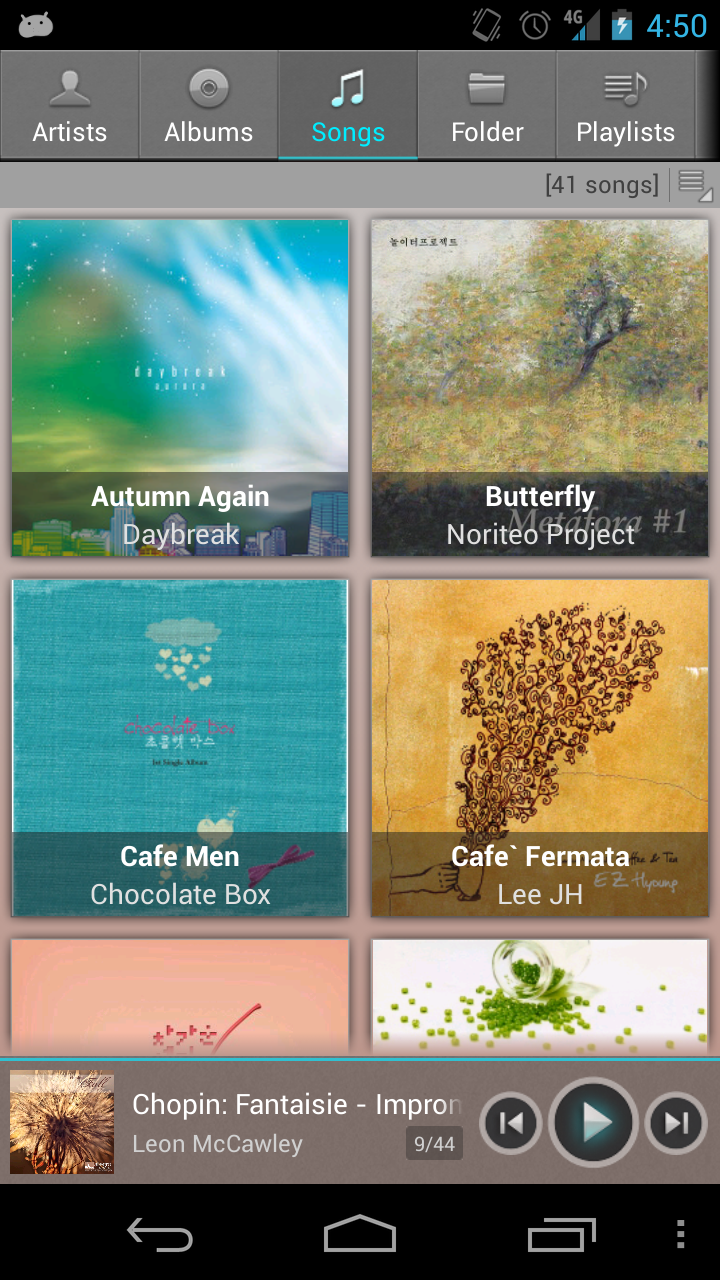Open the view layout switcher next to [41 songs]
The height and width of the screenshot is (1280, 720).
(x=693, y=184)
